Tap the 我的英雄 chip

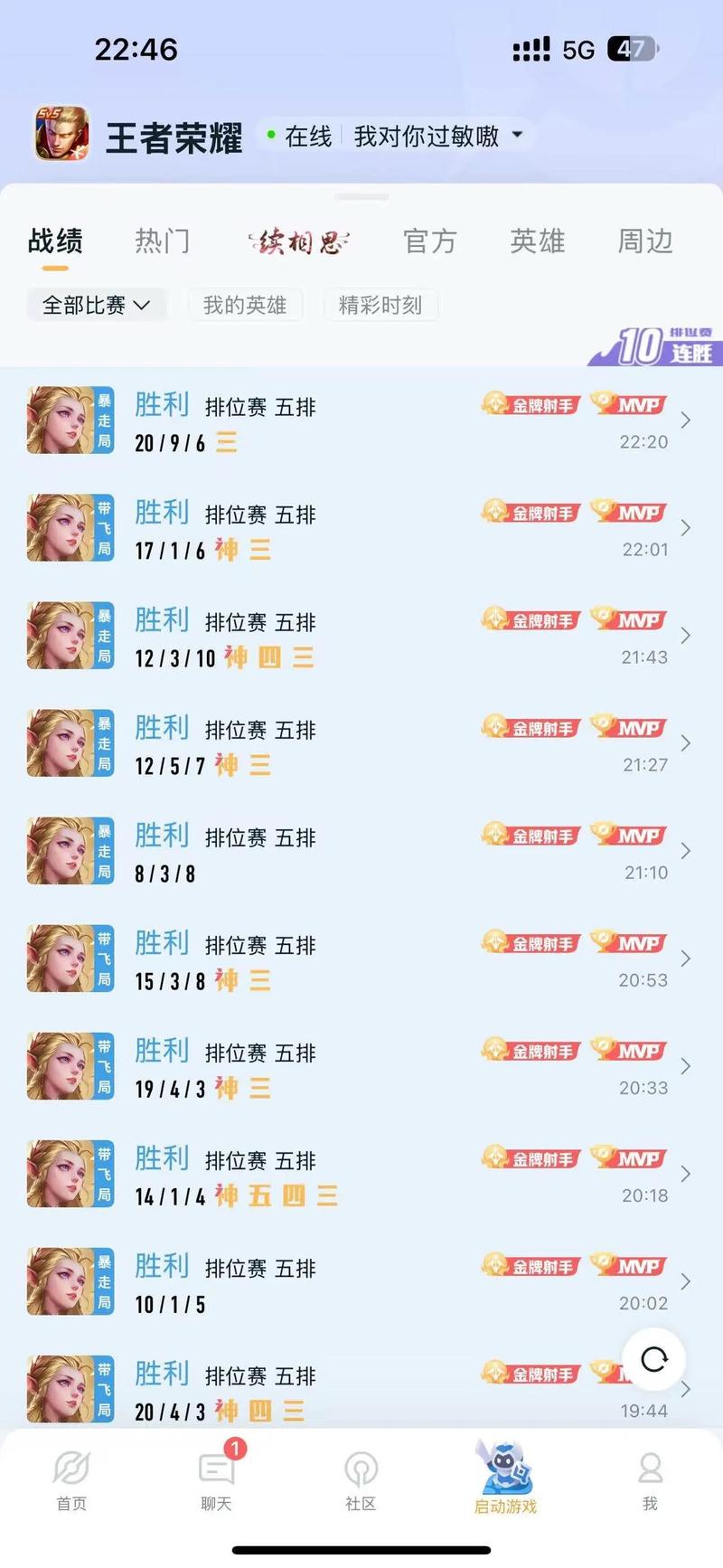coord(244,306)
